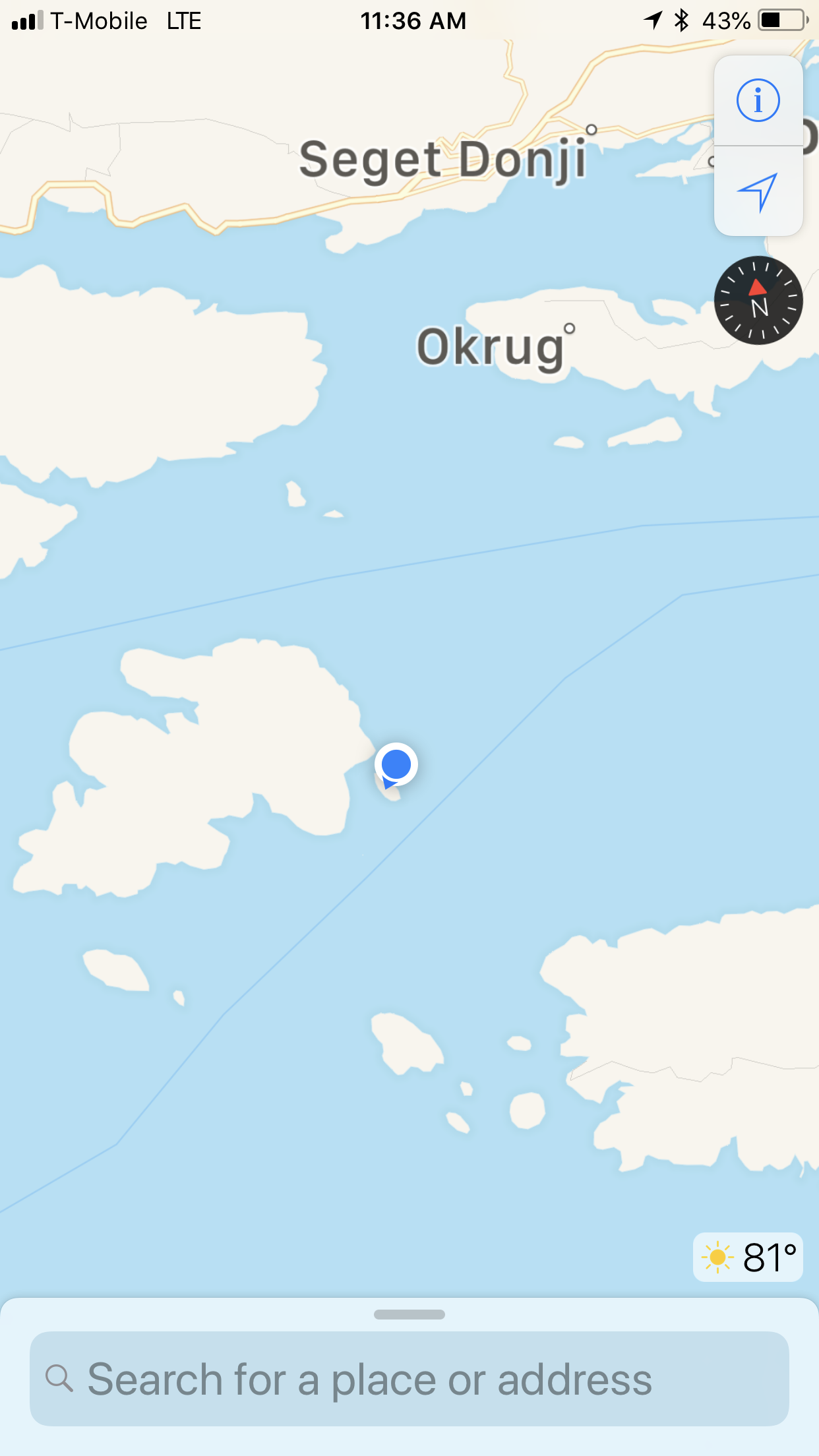The image size is (819, 1456).
Task: Tap the Okrug place label
Action: click(491, 347)
